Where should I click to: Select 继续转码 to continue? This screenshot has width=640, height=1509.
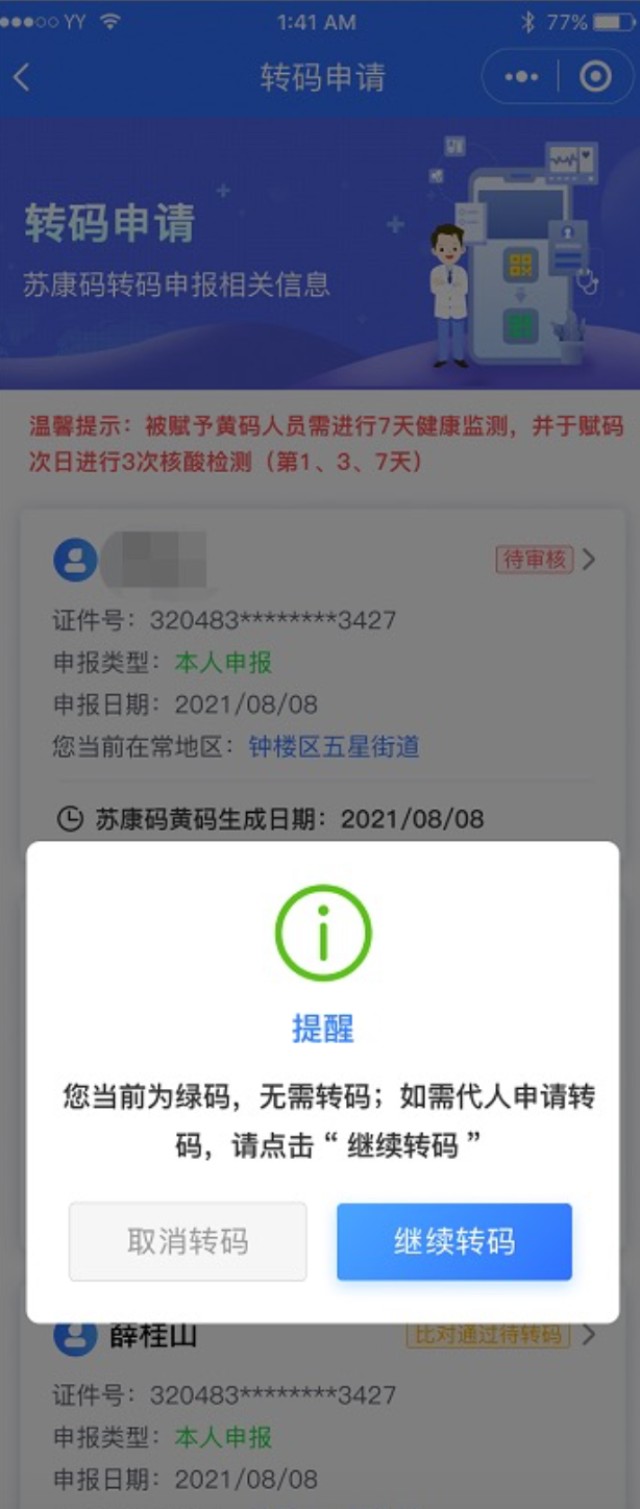(454, 1242)
